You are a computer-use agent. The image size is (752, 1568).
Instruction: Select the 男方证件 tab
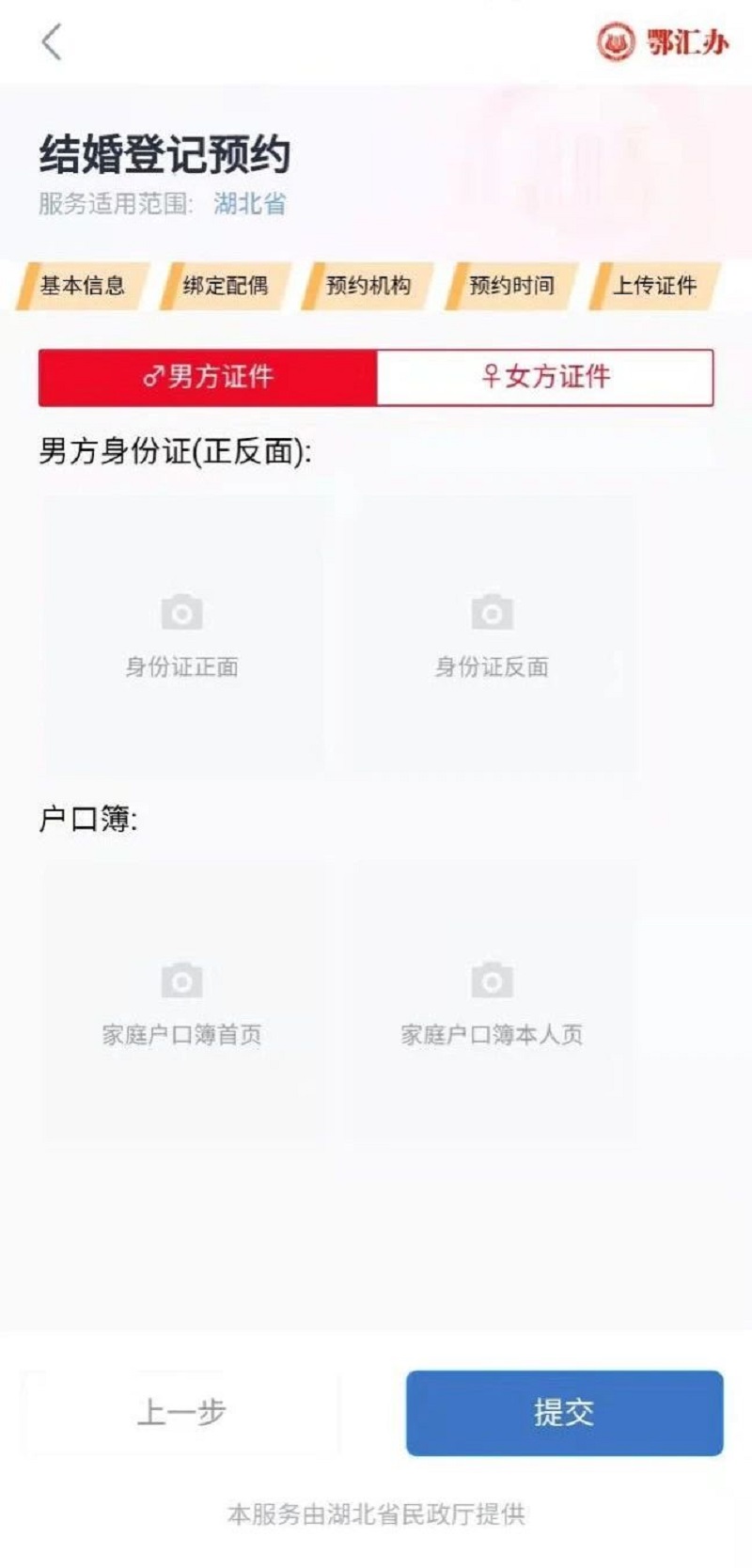click(x=208, y=377)
